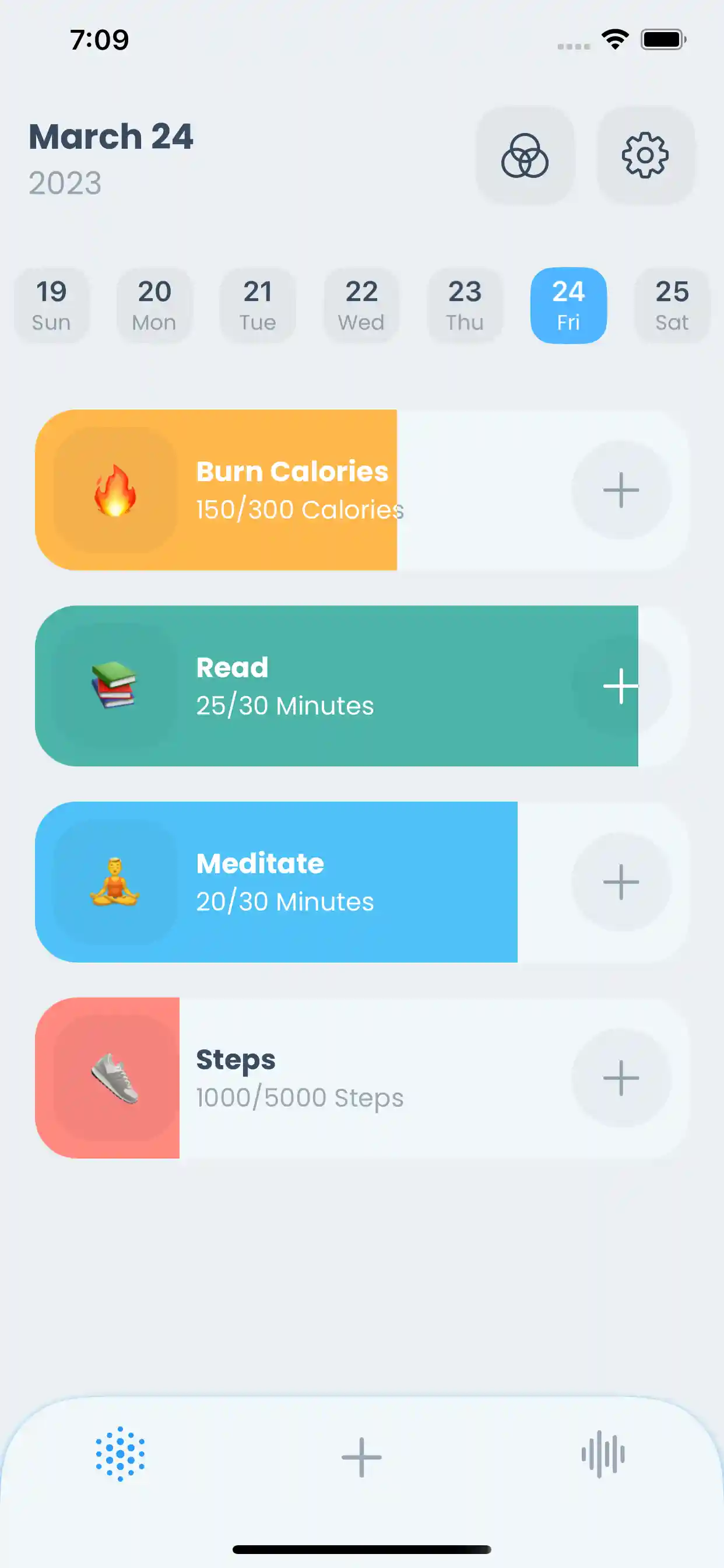724x1568 pixels.
Task: Open the settings gear
Action: [645, 155]
